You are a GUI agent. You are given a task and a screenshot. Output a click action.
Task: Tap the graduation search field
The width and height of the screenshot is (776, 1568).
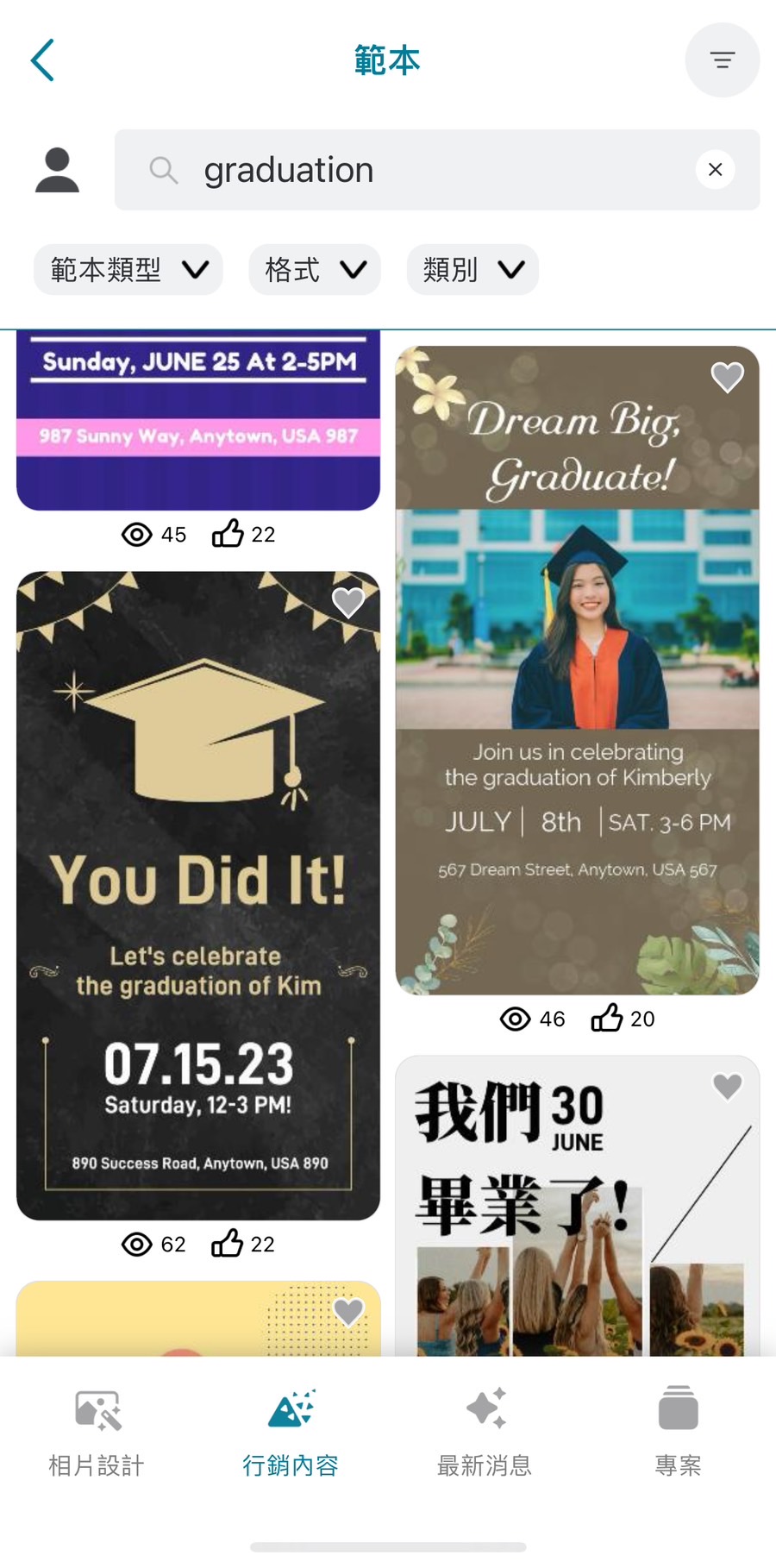pyautogui.click(x=431, y=170)
